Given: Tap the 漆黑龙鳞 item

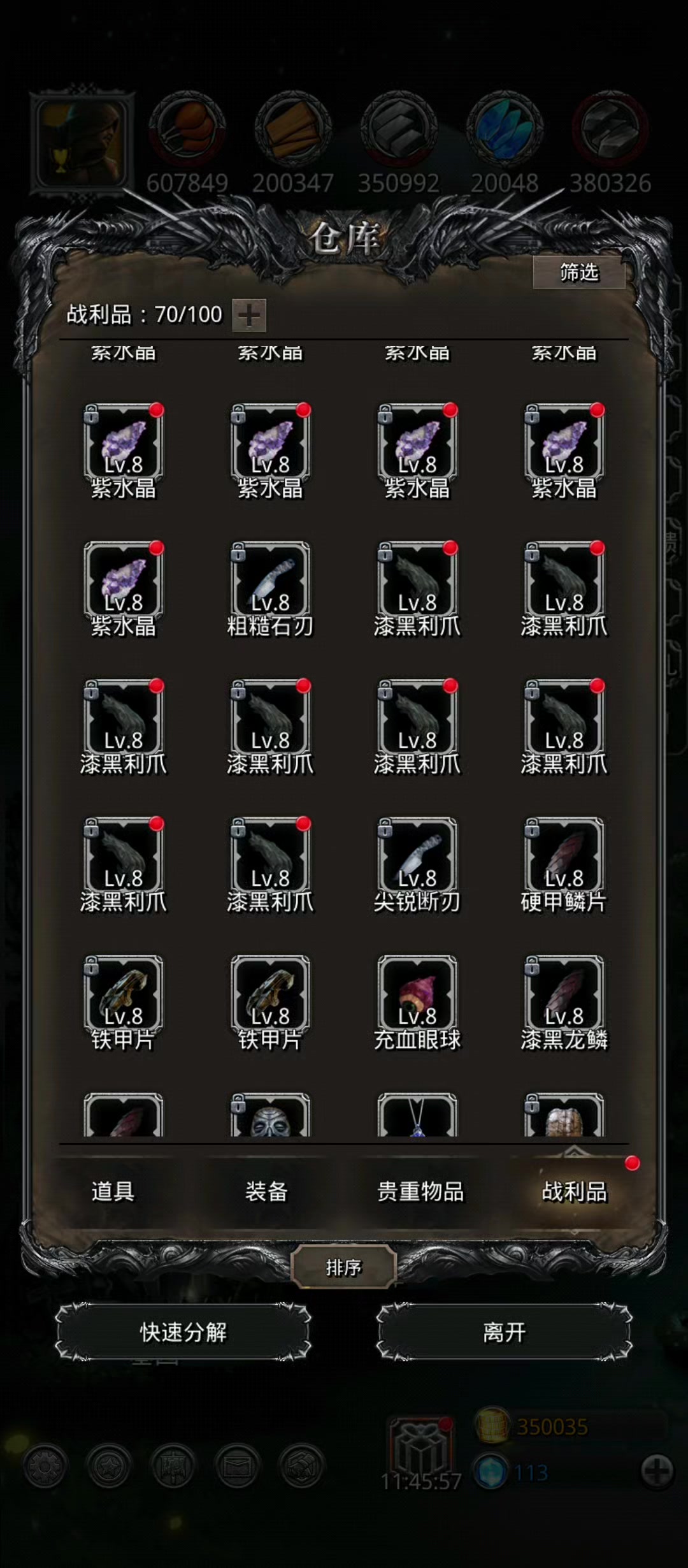Looking at the screenshot, I should (564, 1003).
